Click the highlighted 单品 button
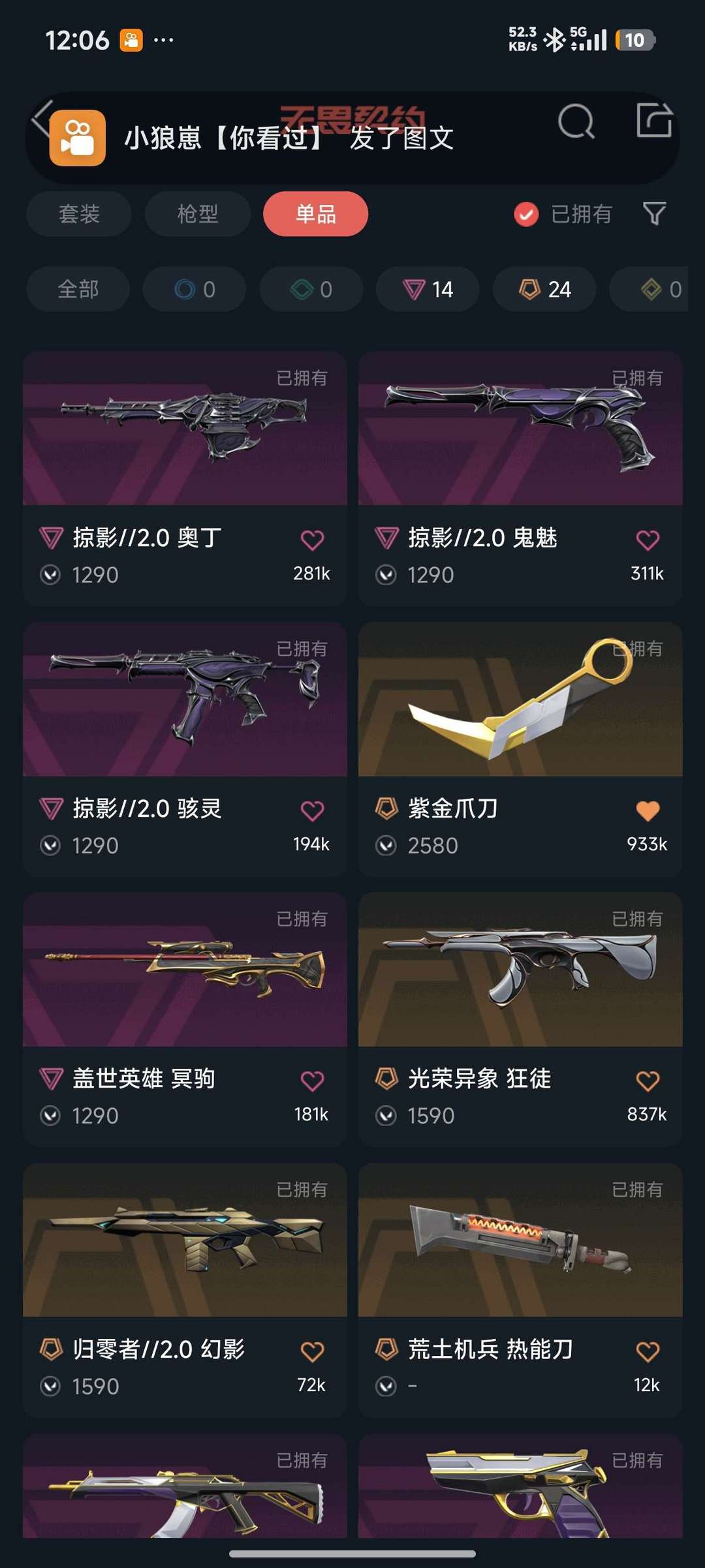 315,214
